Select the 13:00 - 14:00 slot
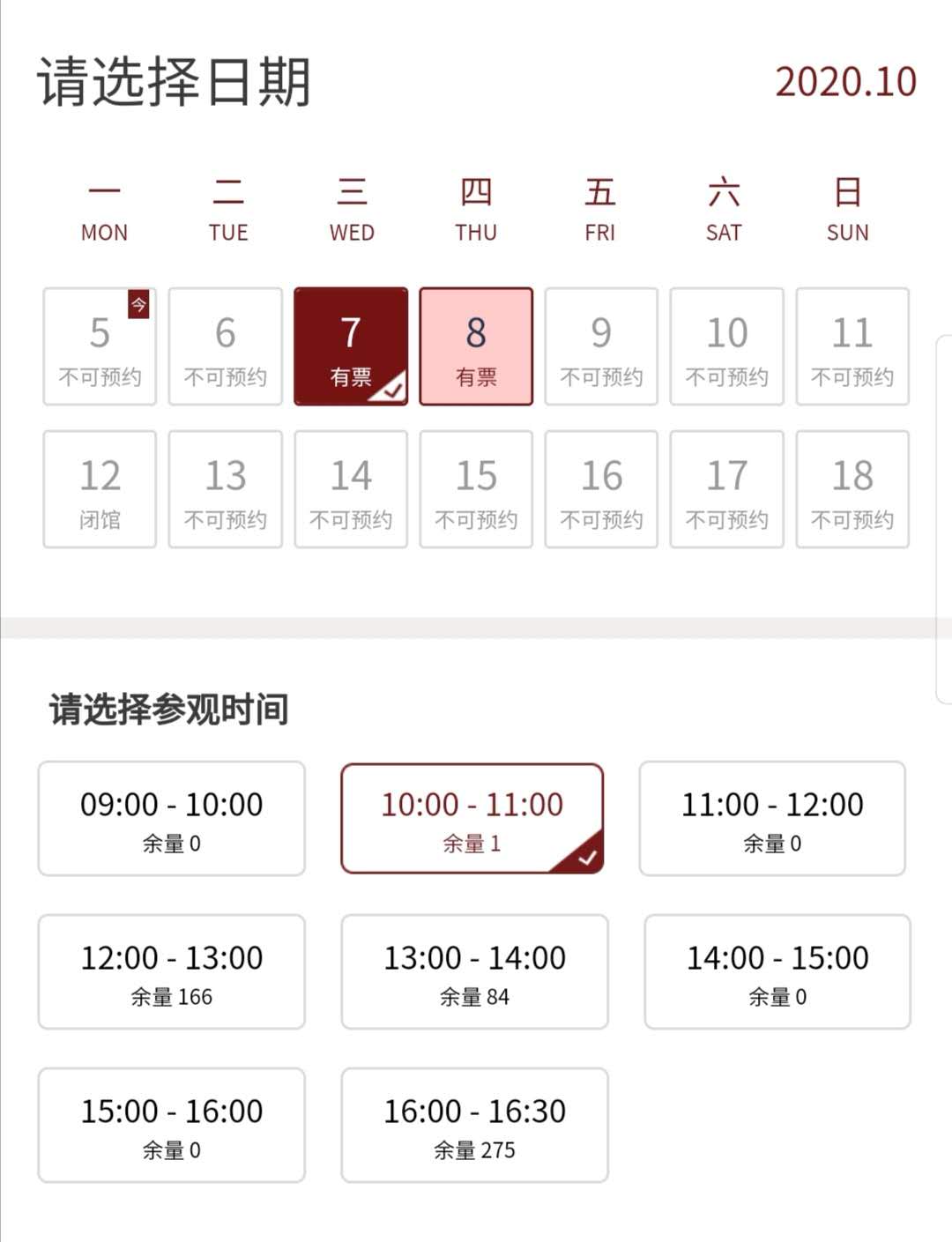Image resolution: width=952 pixels, height=1242 pixels. click(474, 971)
